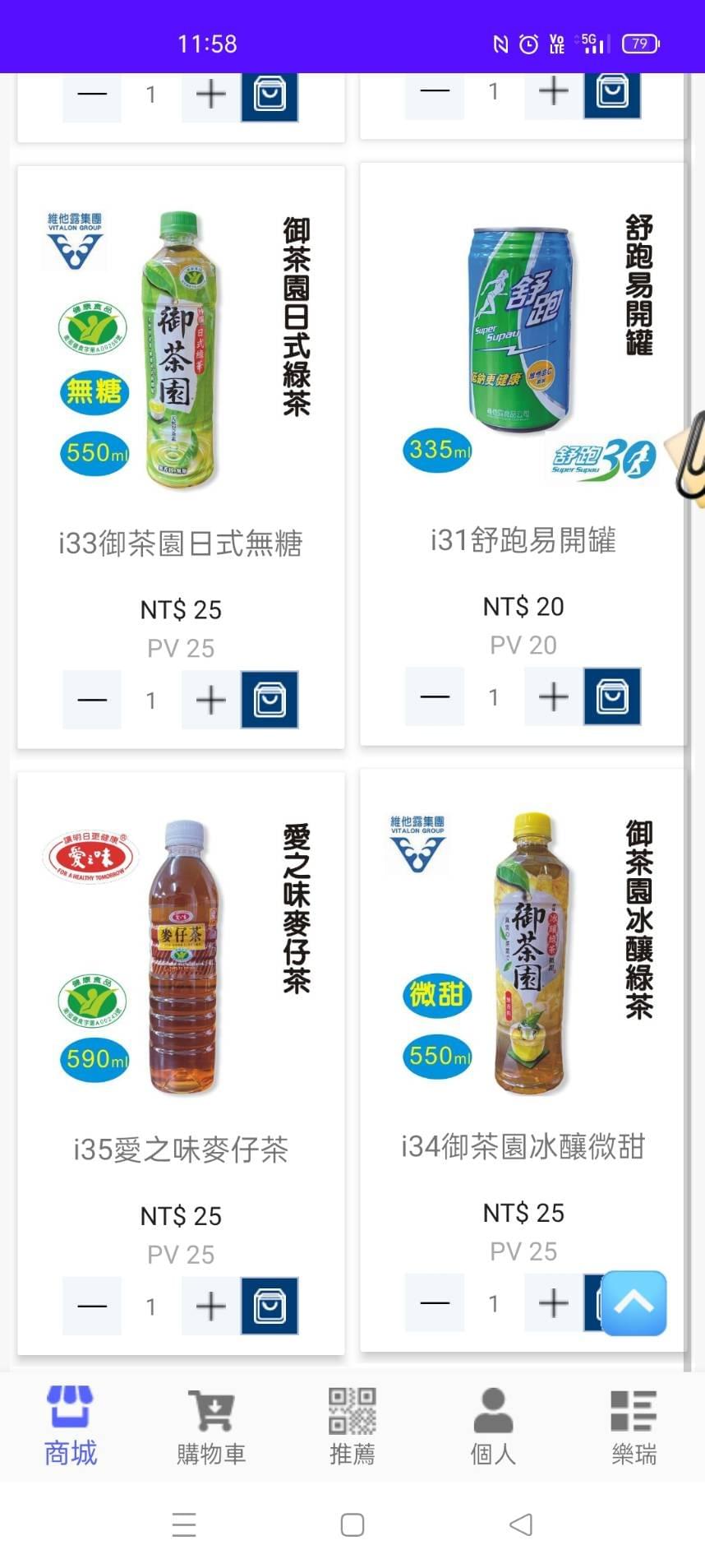Screen dimensions: 705x1568
Task: Decrease quantity of i34御茶園冰釀微甜
Action: click(x=435, y=1302)
